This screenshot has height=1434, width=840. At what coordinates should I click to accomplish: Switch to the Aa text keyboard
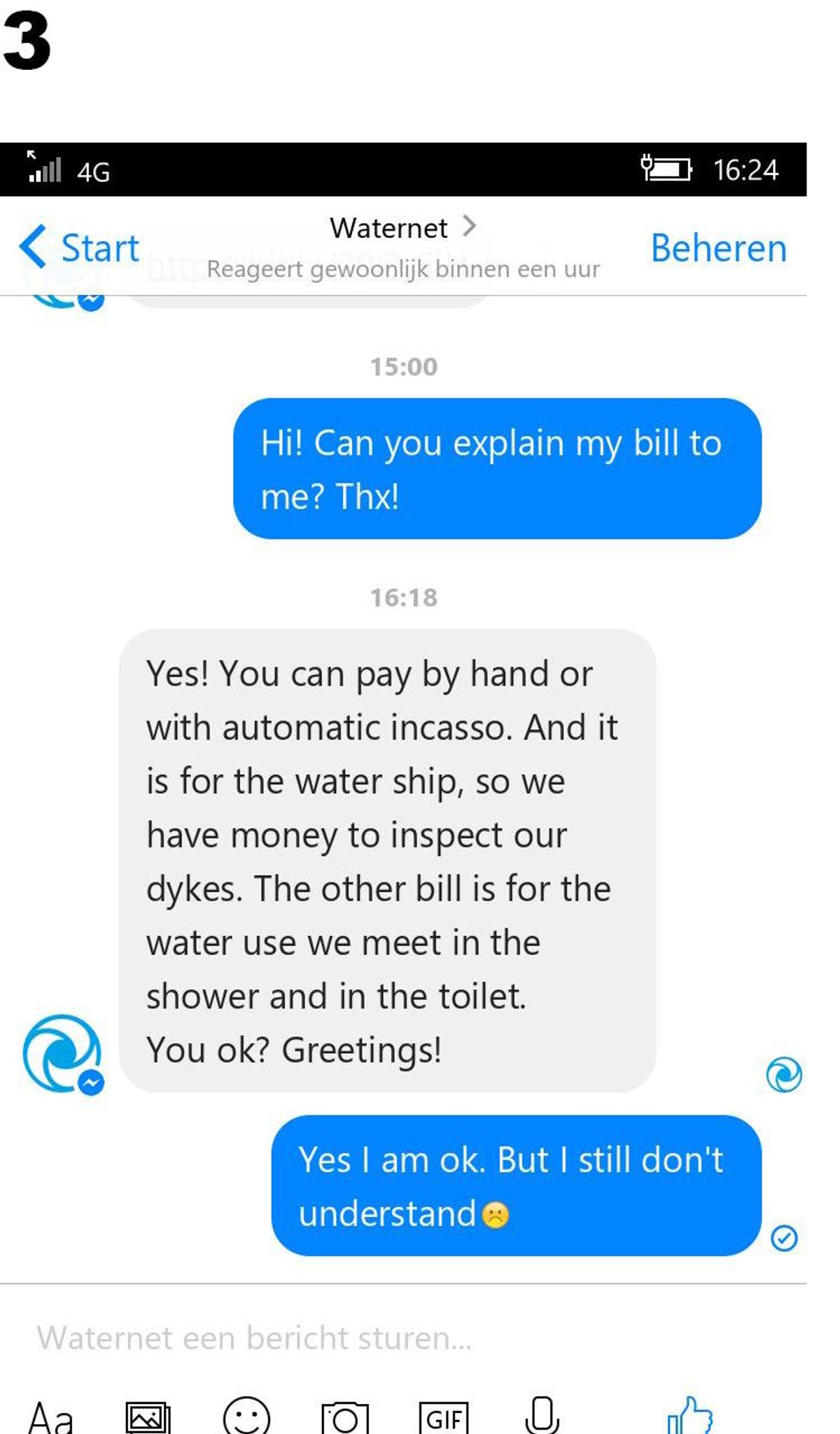pos(50,1417)
